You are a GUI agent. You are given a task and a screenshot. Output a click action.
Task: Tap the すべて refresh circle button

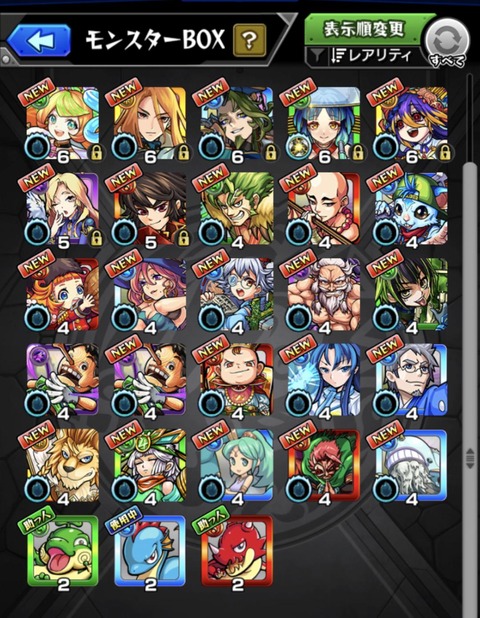click(x=448, y=43)
